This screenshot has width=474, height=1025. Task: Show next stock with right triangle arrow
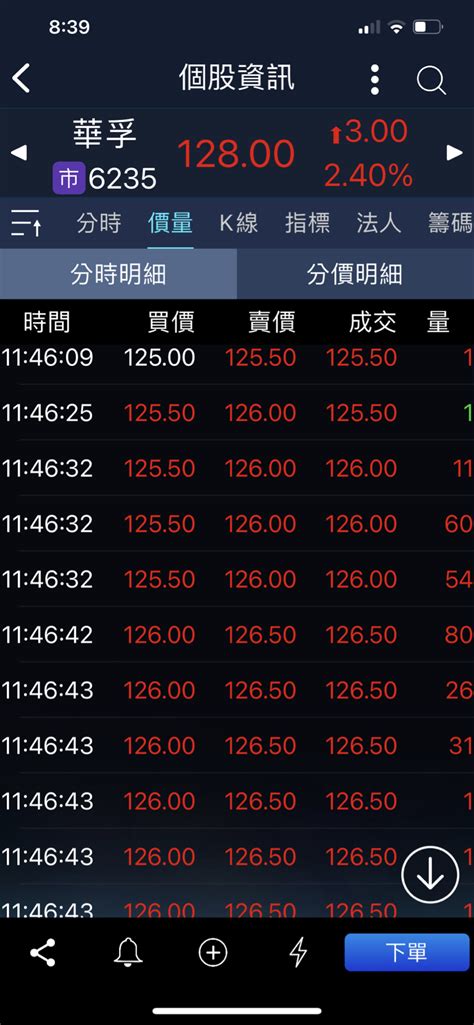[454, 153]
